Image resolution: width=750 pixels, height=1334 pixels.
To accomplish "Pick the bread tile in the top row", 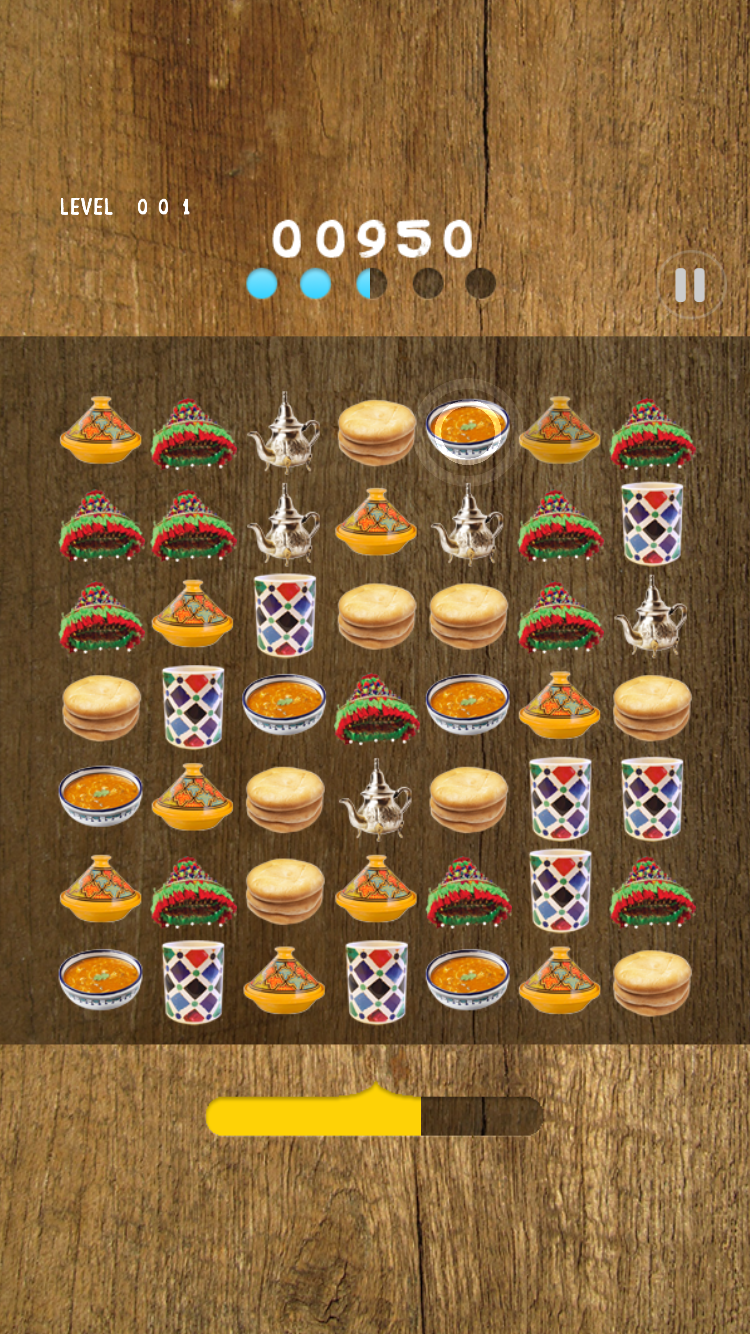I will (376, 431).
